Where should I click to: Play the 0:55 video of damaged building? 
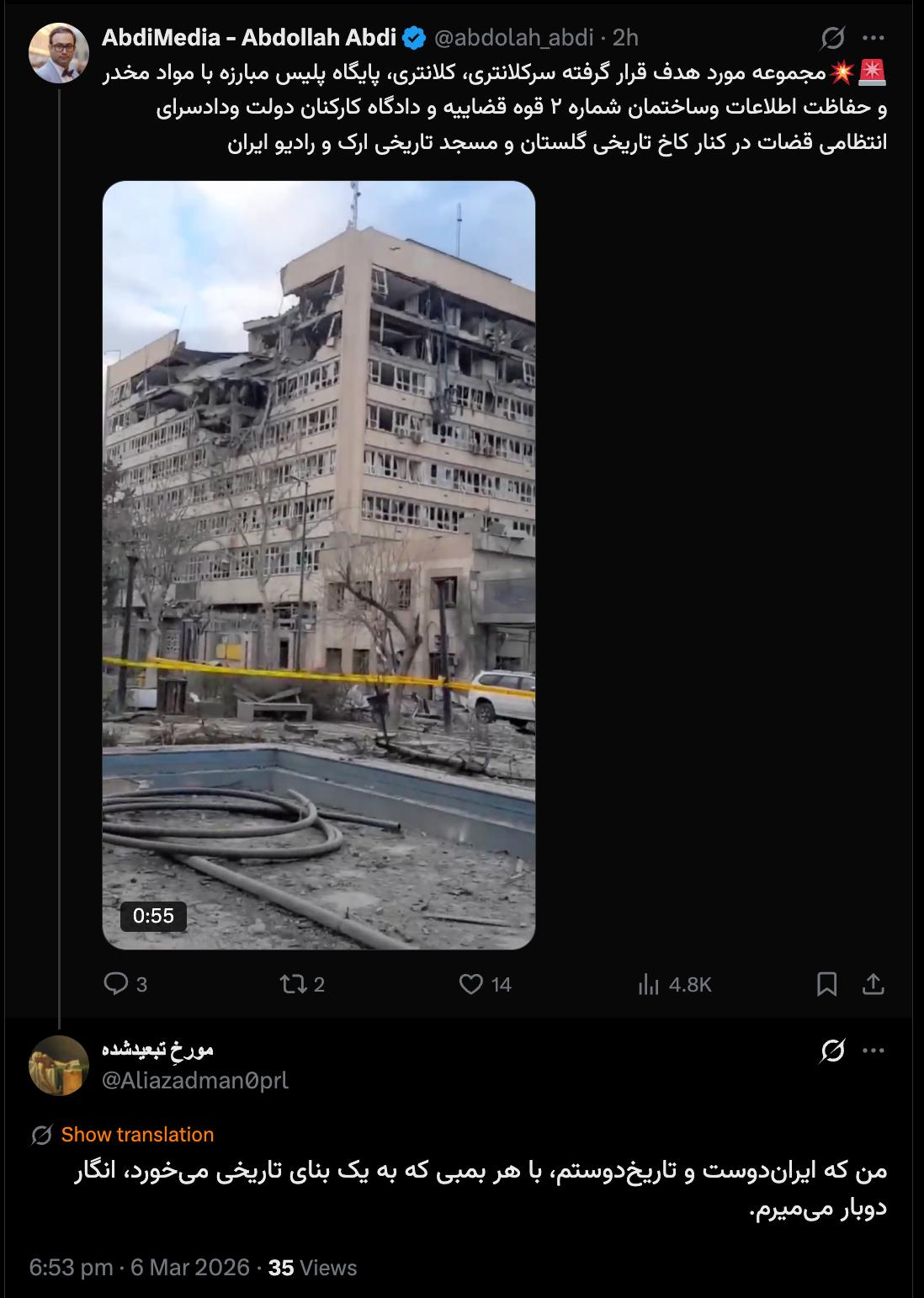(x=319, y=565)
